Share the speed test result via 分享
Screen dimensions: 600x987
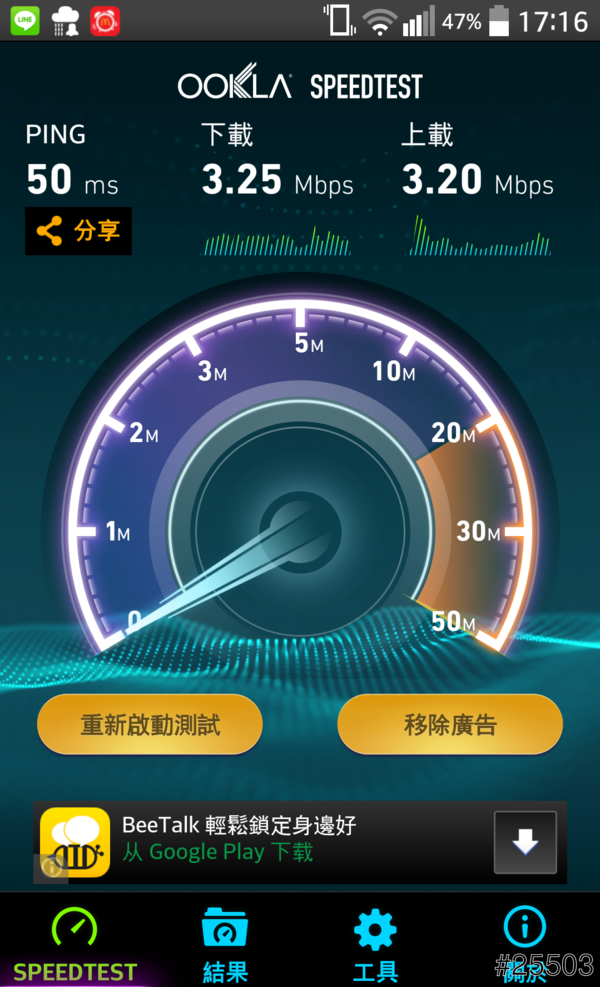pyautogui.click(x=78, y=231)
